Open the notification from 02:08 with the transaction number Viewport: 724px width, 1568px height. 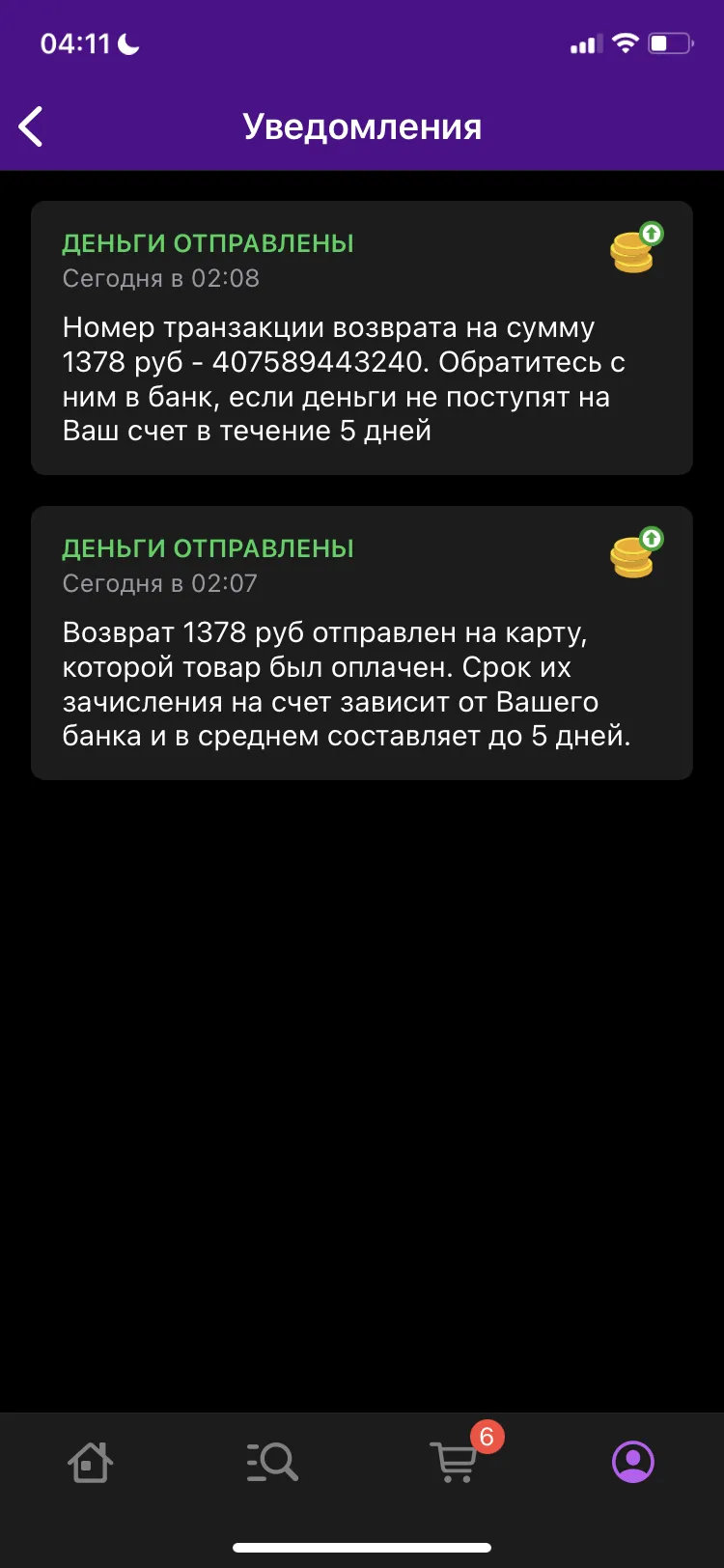coord(362,338)
